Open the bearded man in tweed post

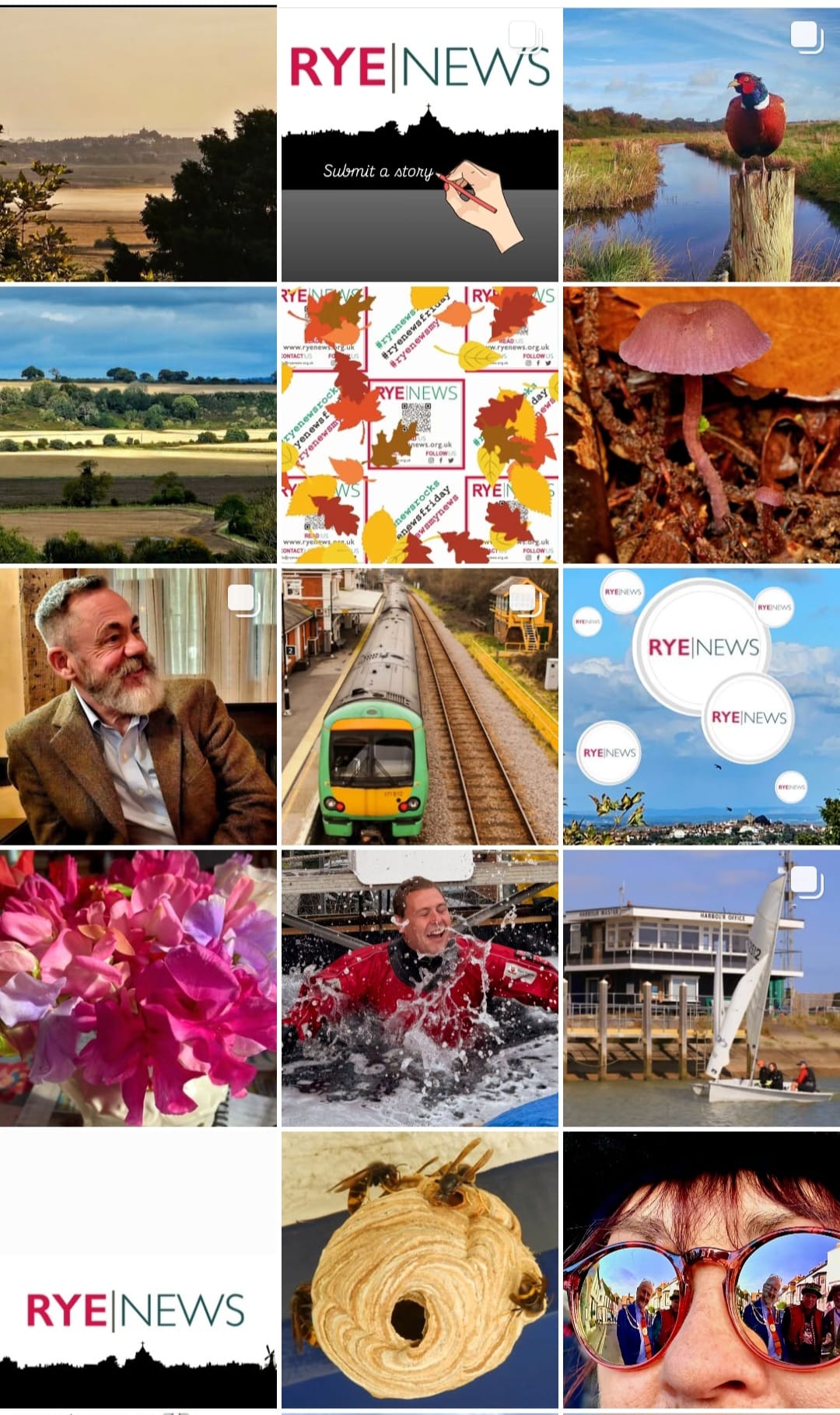pyautogui.click(x=138, y=706)
